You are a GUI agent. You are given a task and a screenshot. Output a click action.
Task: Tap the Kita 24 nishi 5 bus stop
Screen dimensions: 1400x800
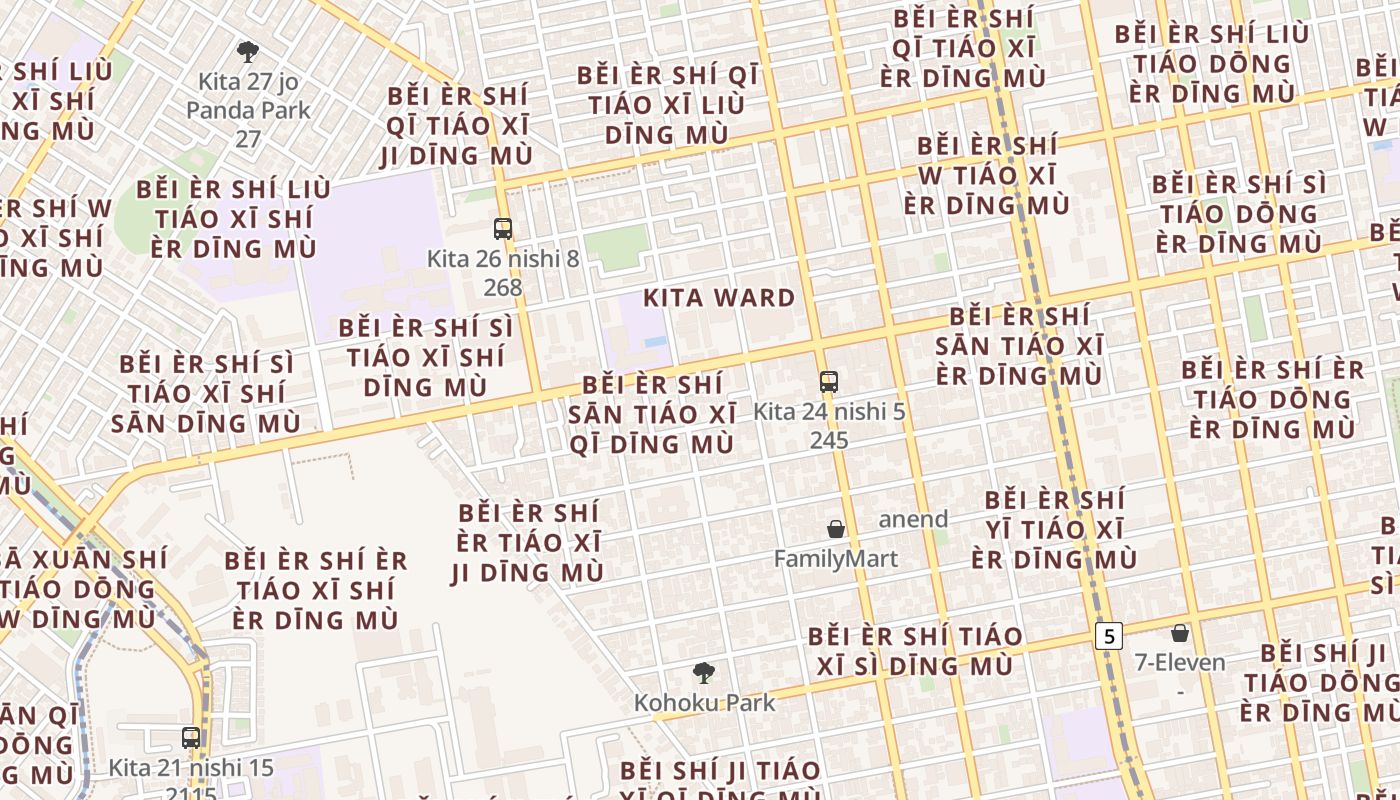829,381
